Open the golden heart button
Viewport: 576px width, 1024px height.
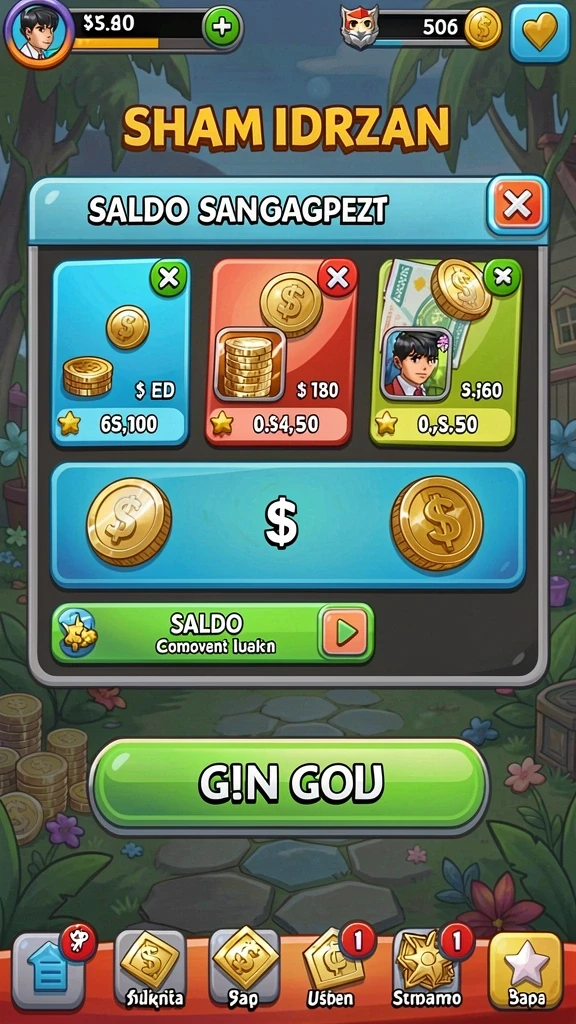tap(539, 31)
